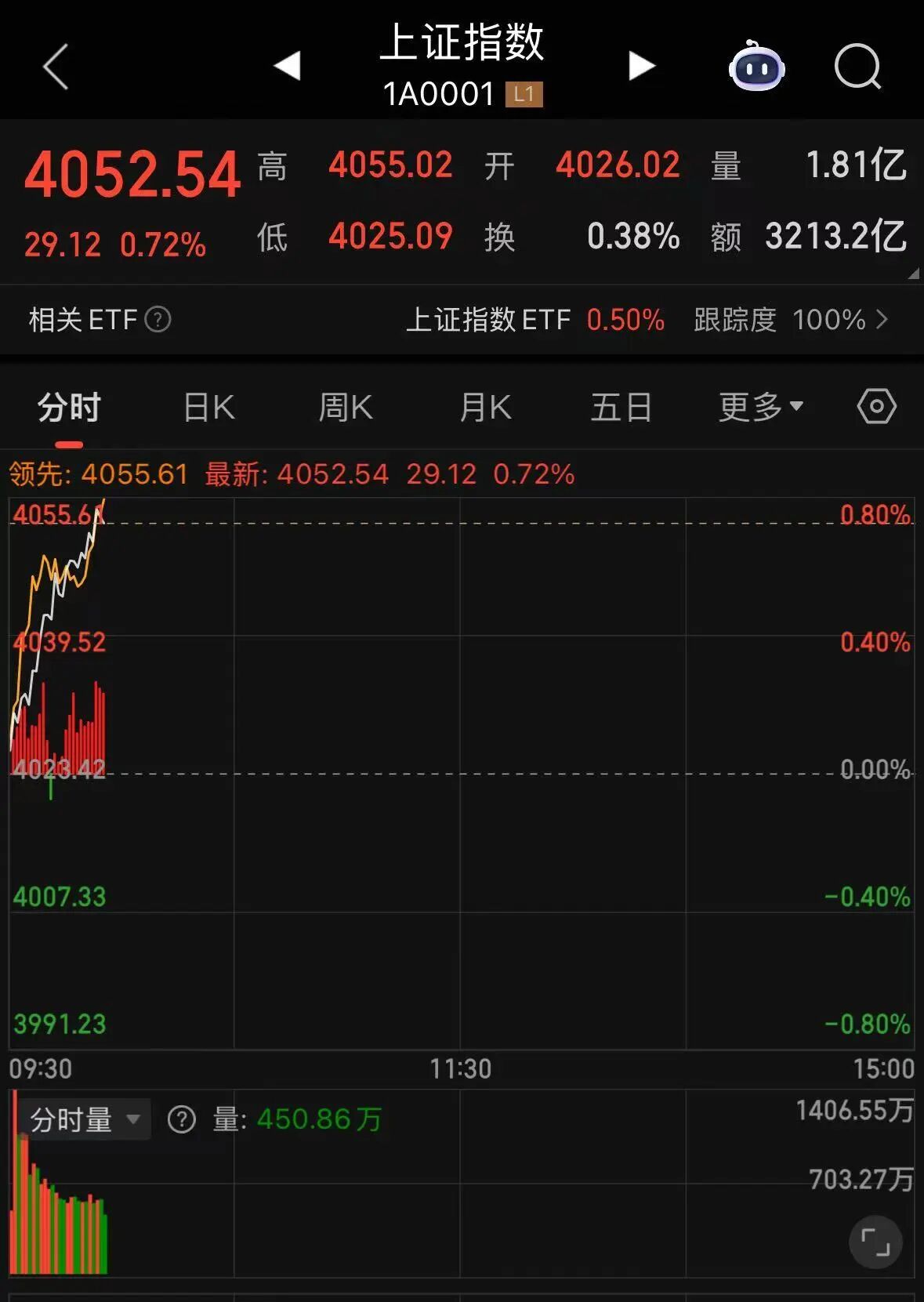Switch to the 日K tab
This screenshot has width=924, height=1302.
coord(208,408)
